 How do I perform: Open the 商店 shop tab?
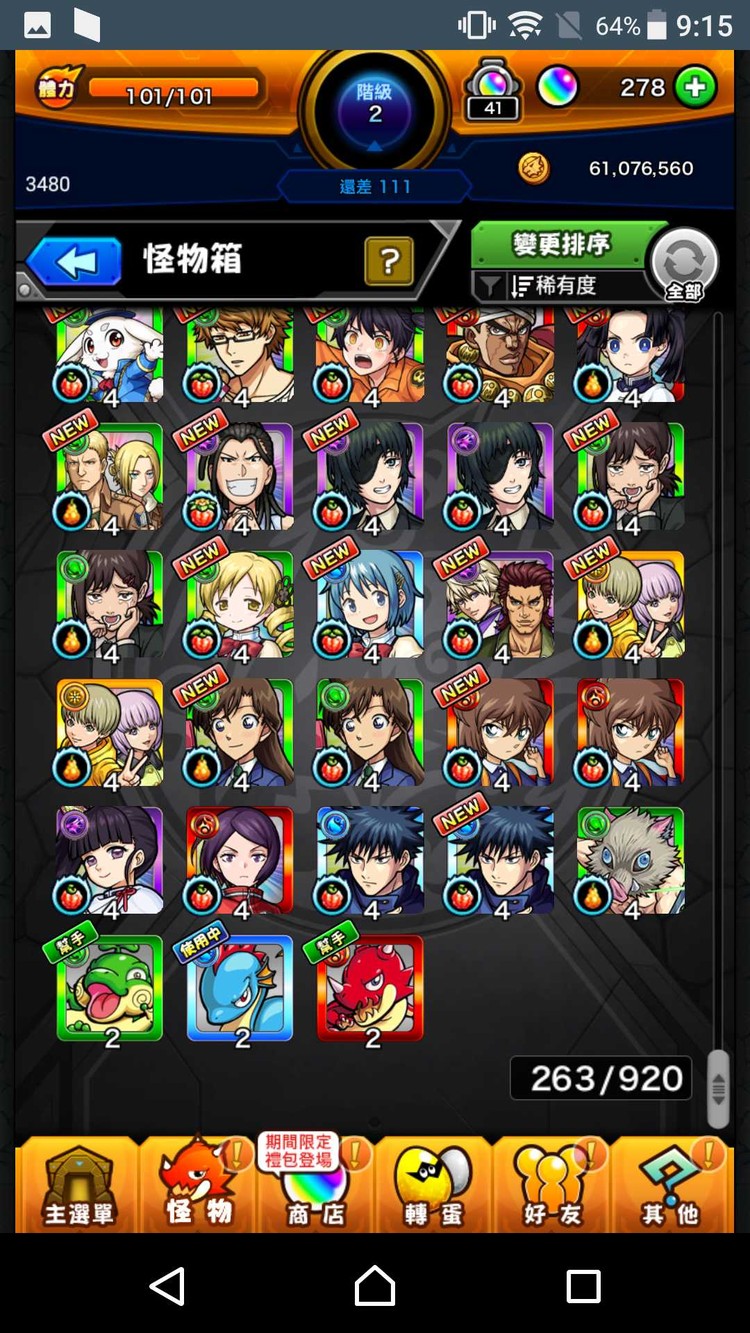[x=315, y=1186]
